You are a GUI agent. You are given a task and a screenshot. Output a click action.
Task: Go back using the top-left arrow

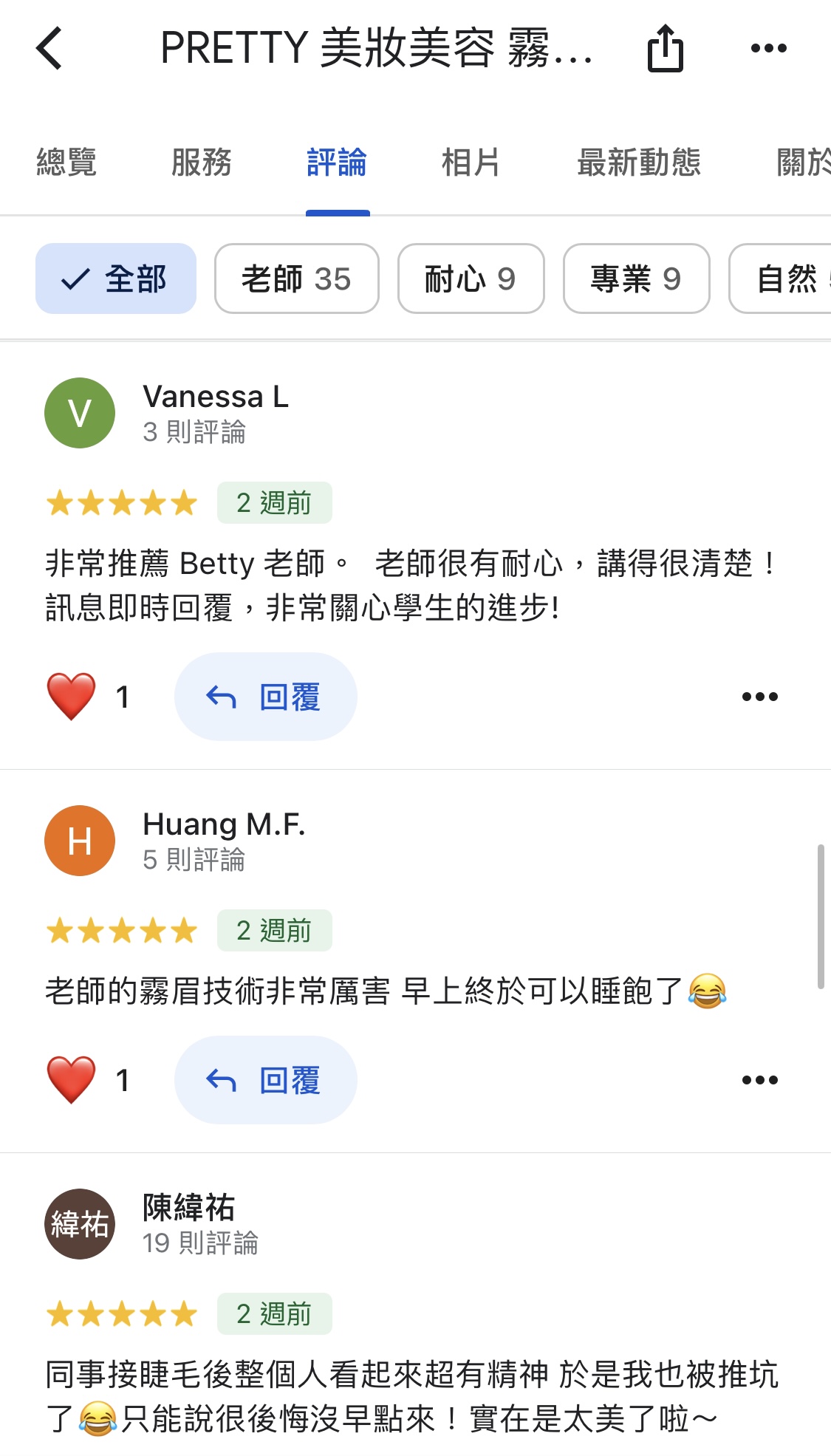(x=50, y=49)
